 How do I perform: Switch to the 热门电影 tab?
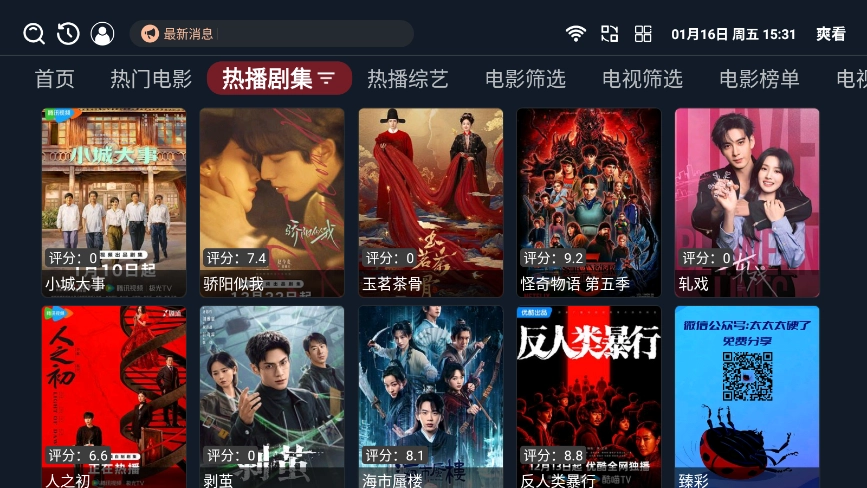(151, 79)
